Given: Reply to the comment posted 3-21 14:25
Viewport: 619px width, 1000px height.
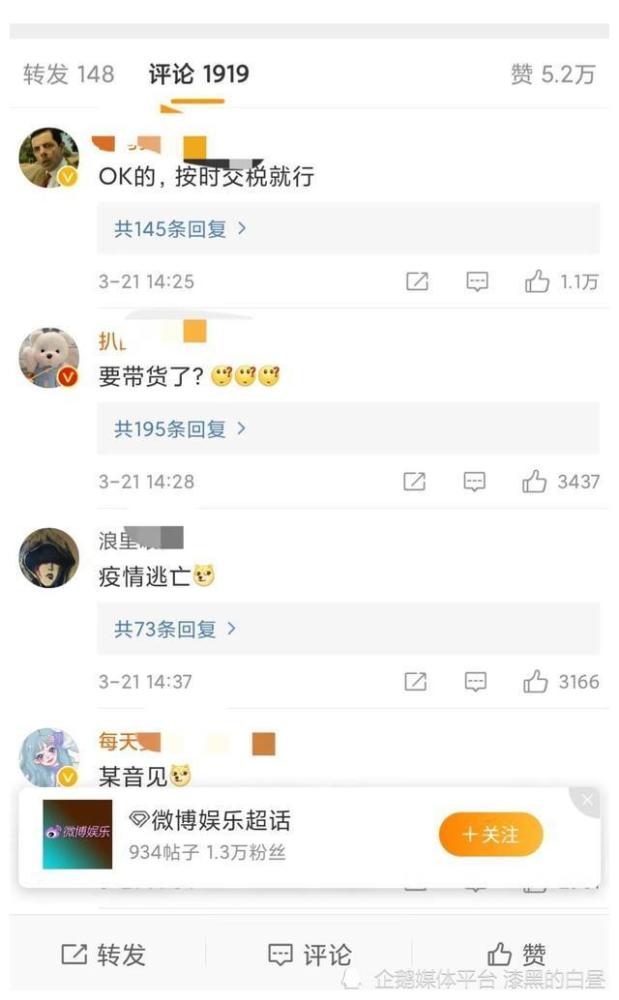Looking at the screenshot, I should click(477, 281).
